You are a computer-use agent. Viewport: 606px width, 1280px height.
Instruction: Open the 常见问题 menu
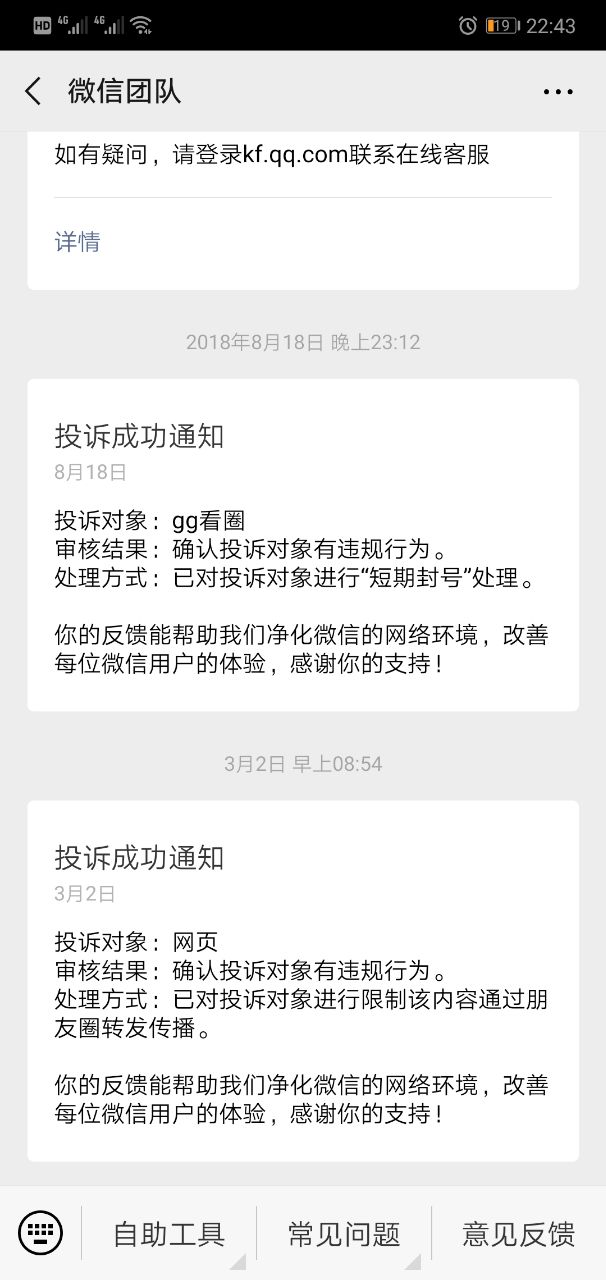click(343, 1234)
